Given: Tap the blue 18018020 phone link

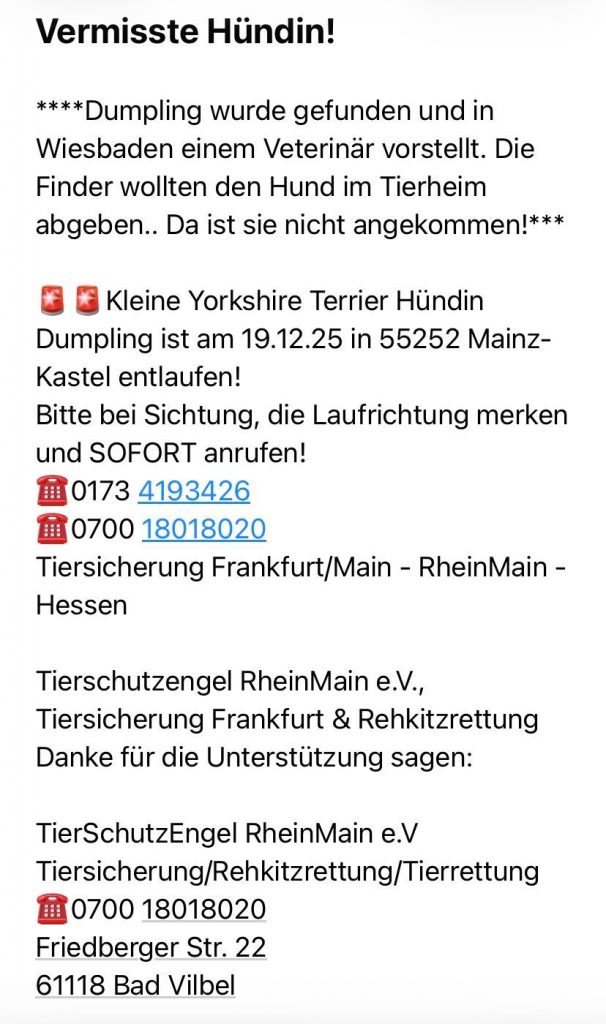Looking at the screenshot, I should tap(203, 529).
